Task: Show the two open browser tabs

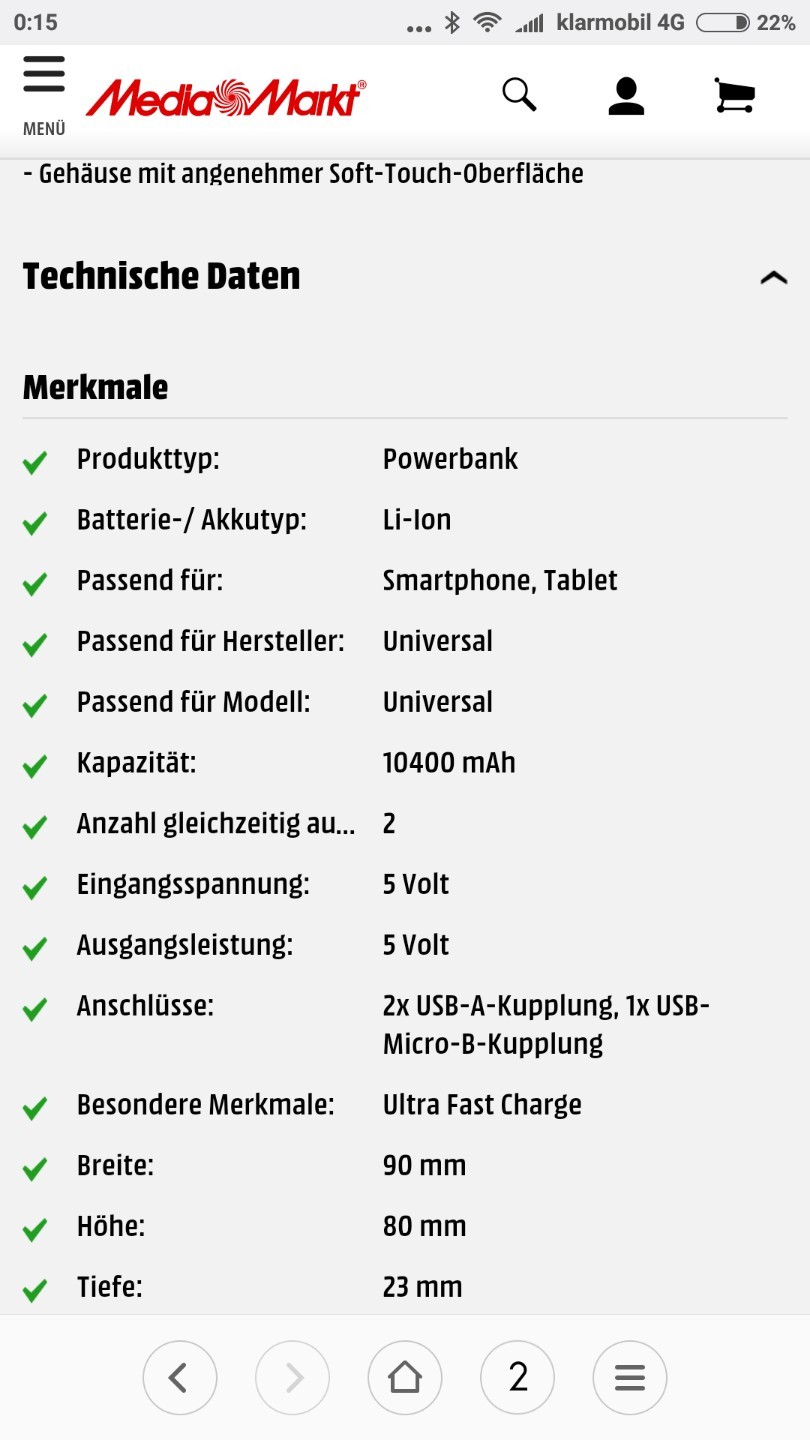Action: 518,1378
